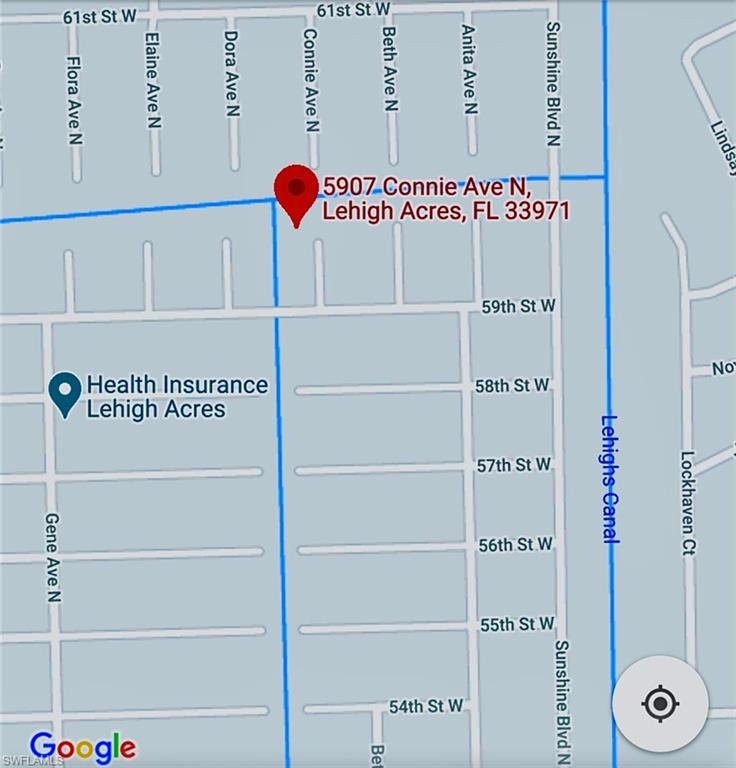The image size is (736, 768).
Task: Tap the red pin at 5907 Connie Ave N
Action: pos(296,192)
